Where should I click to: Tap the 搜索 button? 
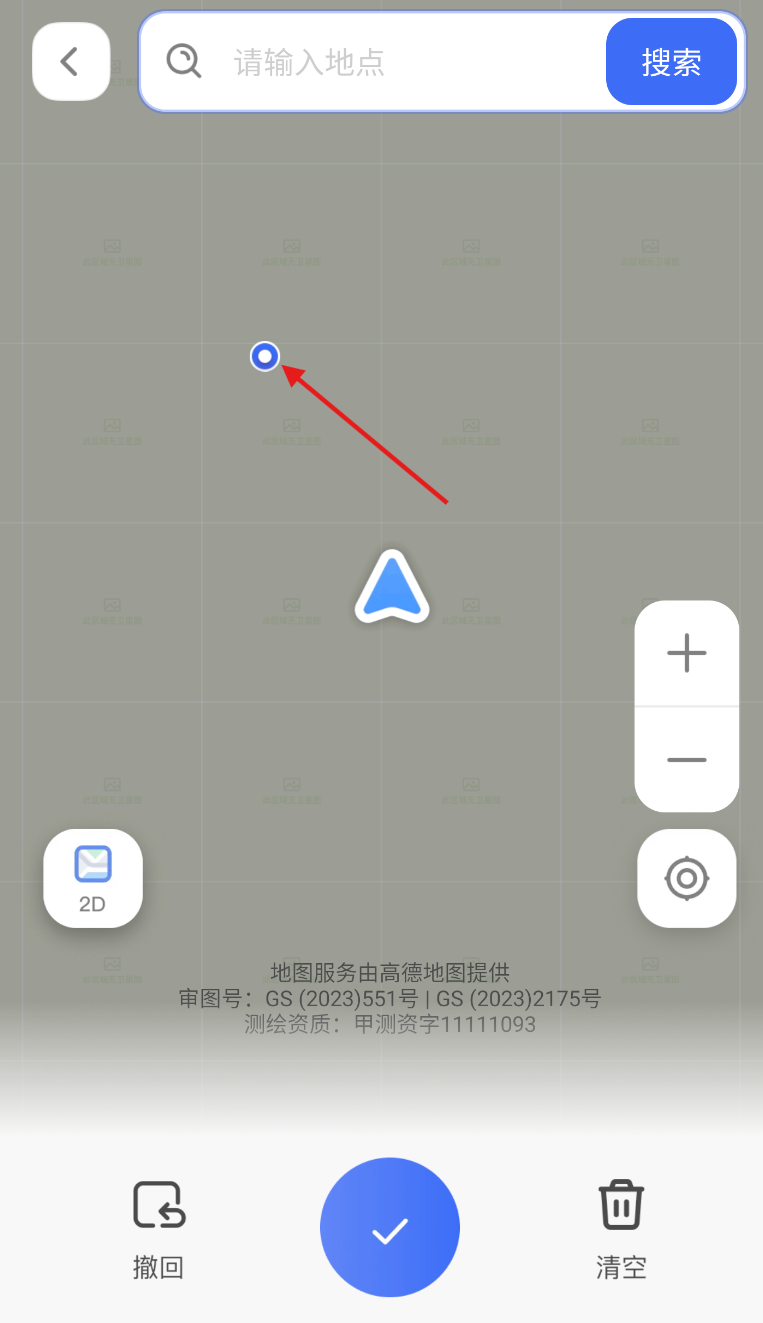pyautogui.click(x=671, y=62)
